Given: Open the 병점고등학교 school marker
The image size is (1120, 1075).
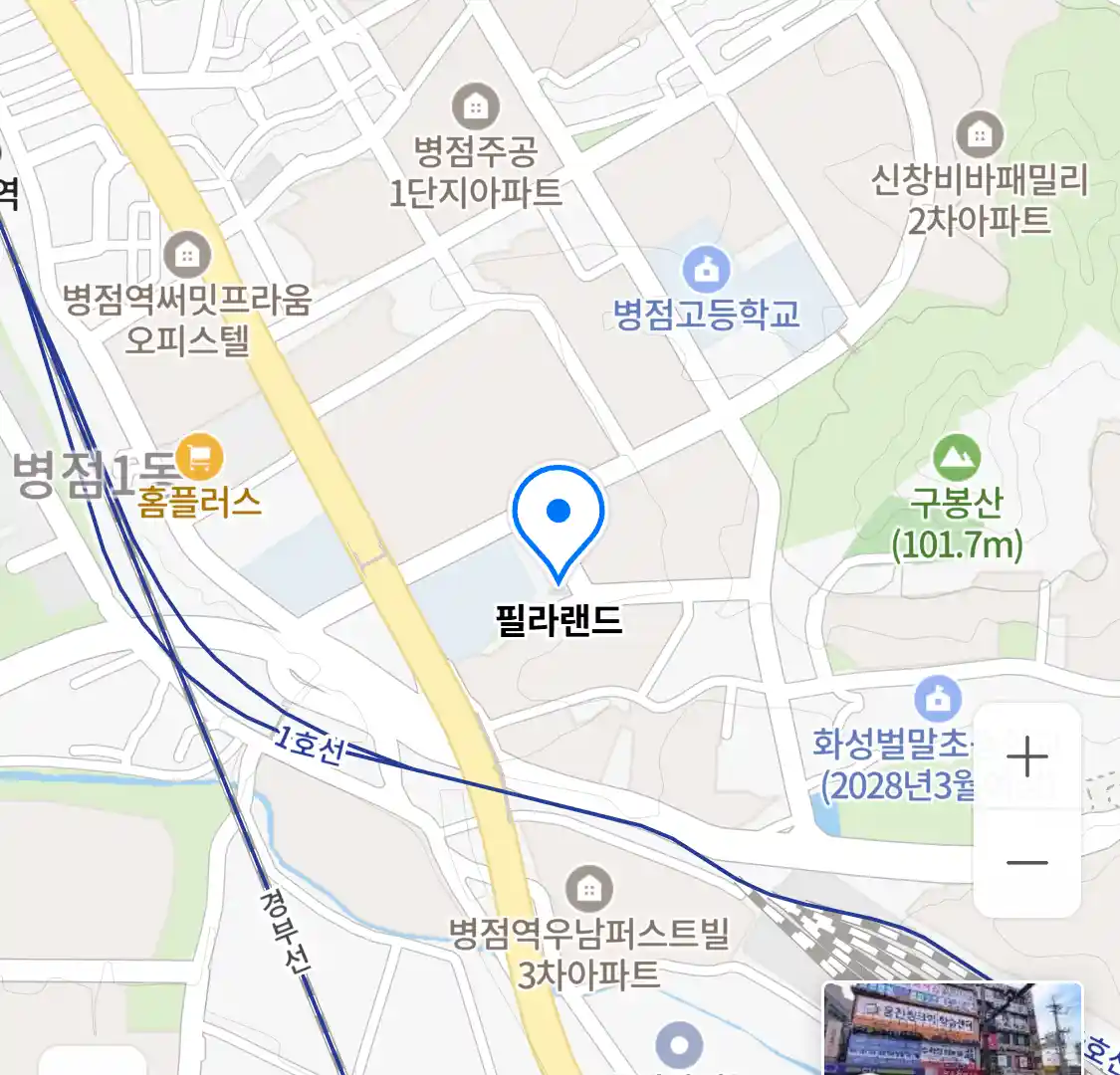Looking at the screenshot, I should click(x=706, y=270).
